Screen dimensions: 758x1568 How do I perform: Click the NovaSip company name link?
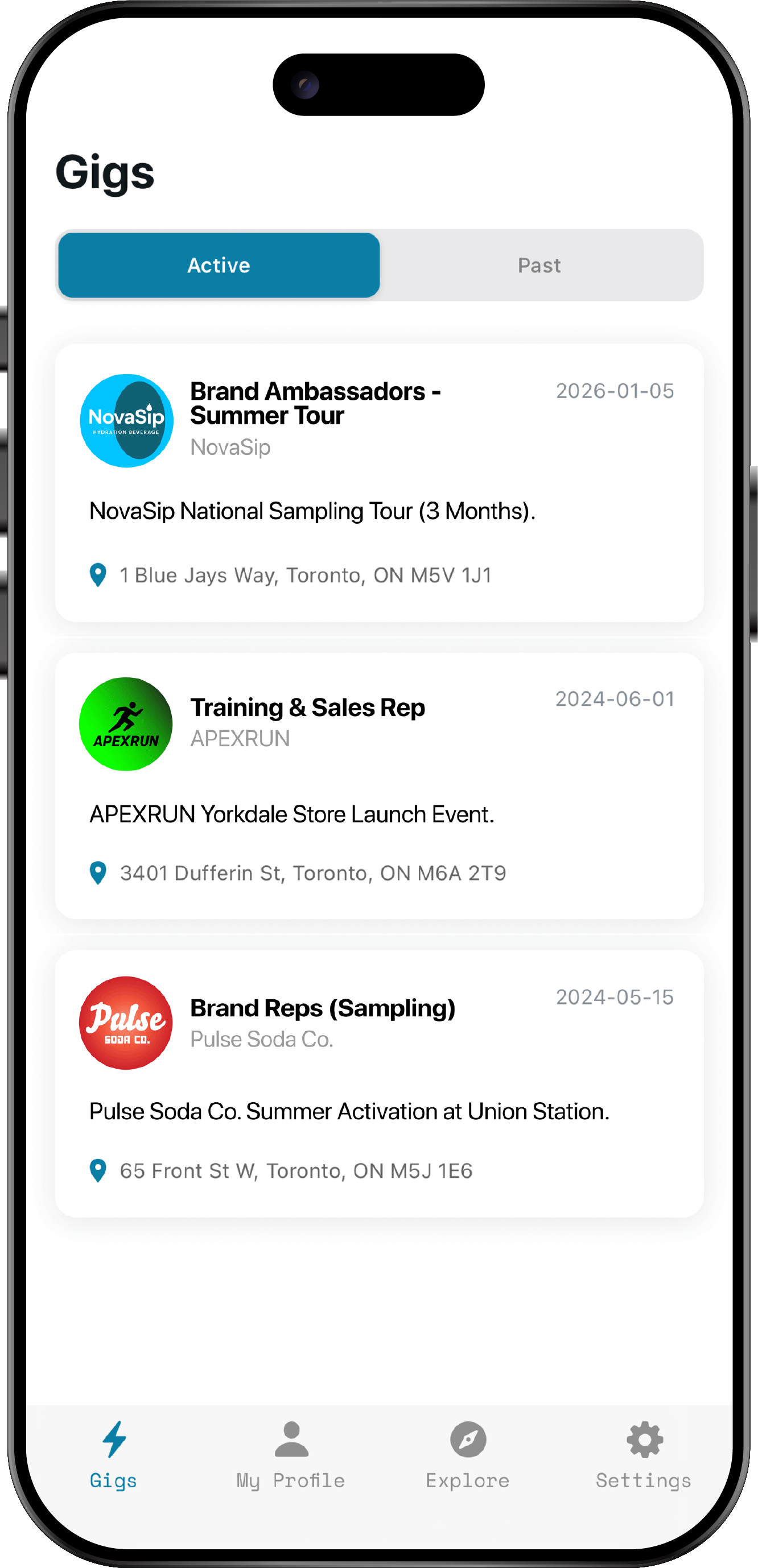230,447
